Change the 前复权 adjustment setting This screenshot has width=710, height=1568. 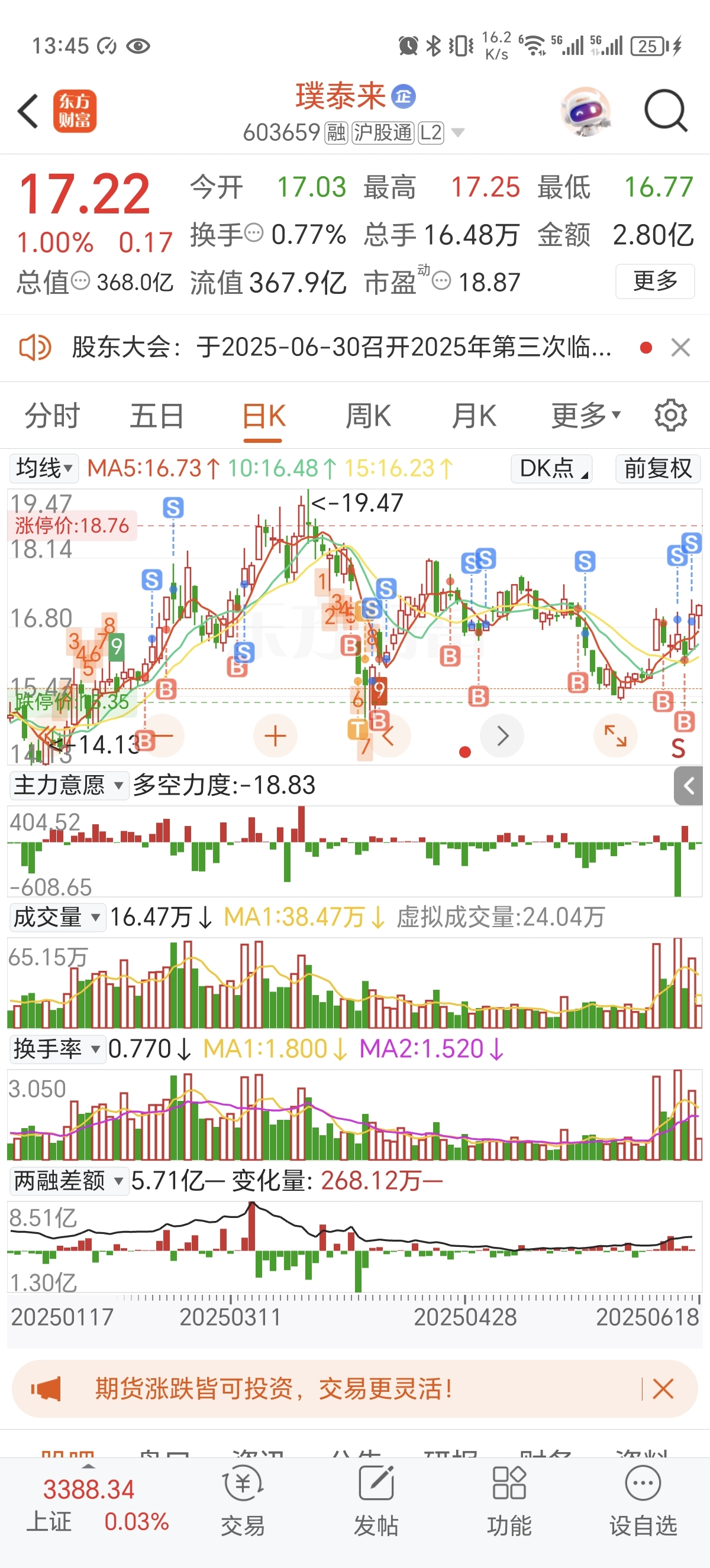(659, 468)
